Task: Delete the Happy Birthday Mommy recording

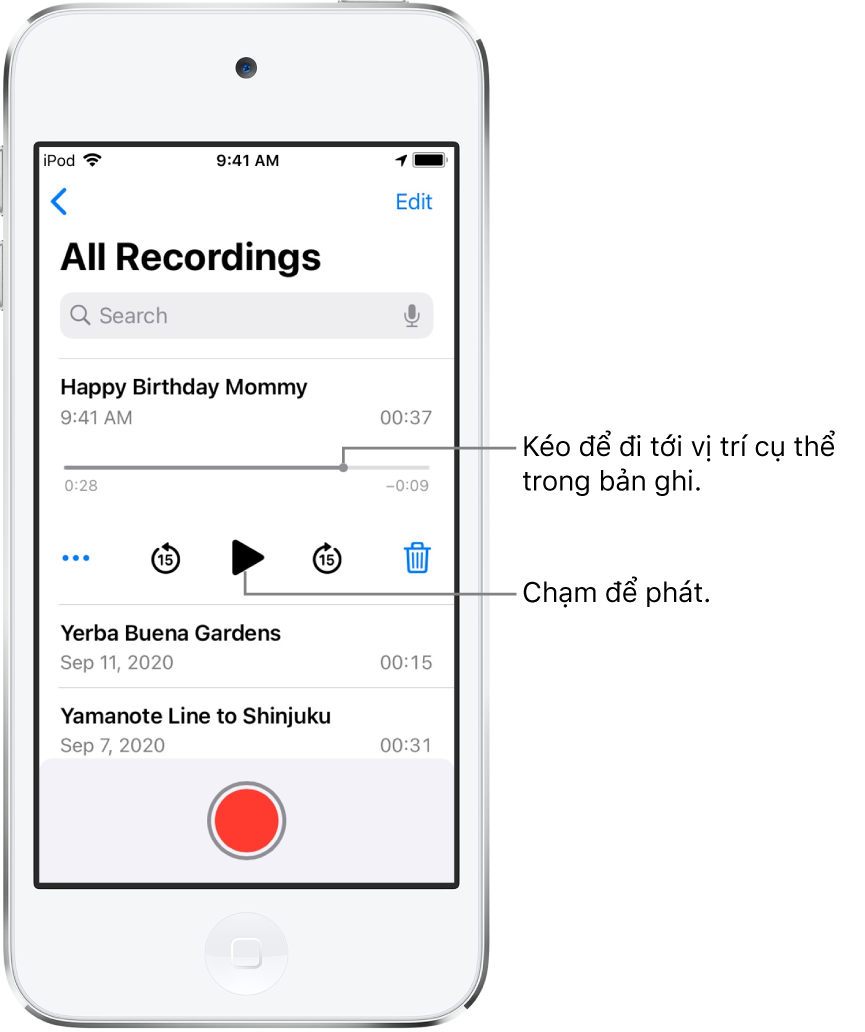Action: click(417, 558)
